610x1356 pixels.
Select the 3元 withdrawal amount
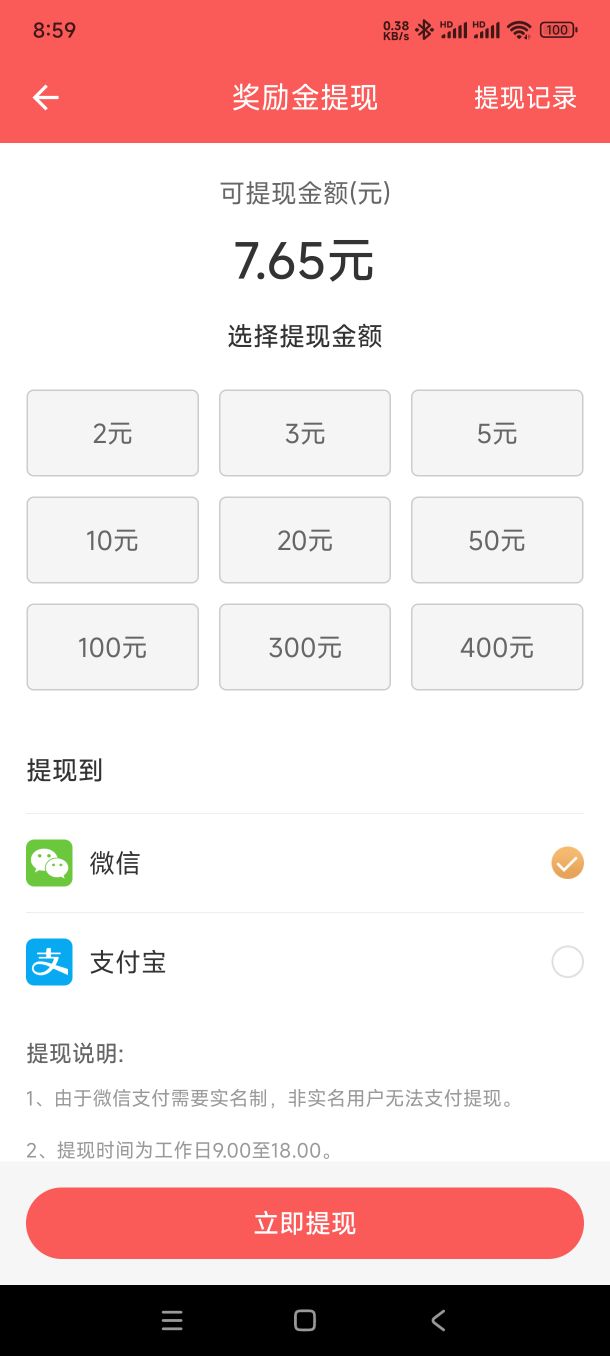pos(305,433)
